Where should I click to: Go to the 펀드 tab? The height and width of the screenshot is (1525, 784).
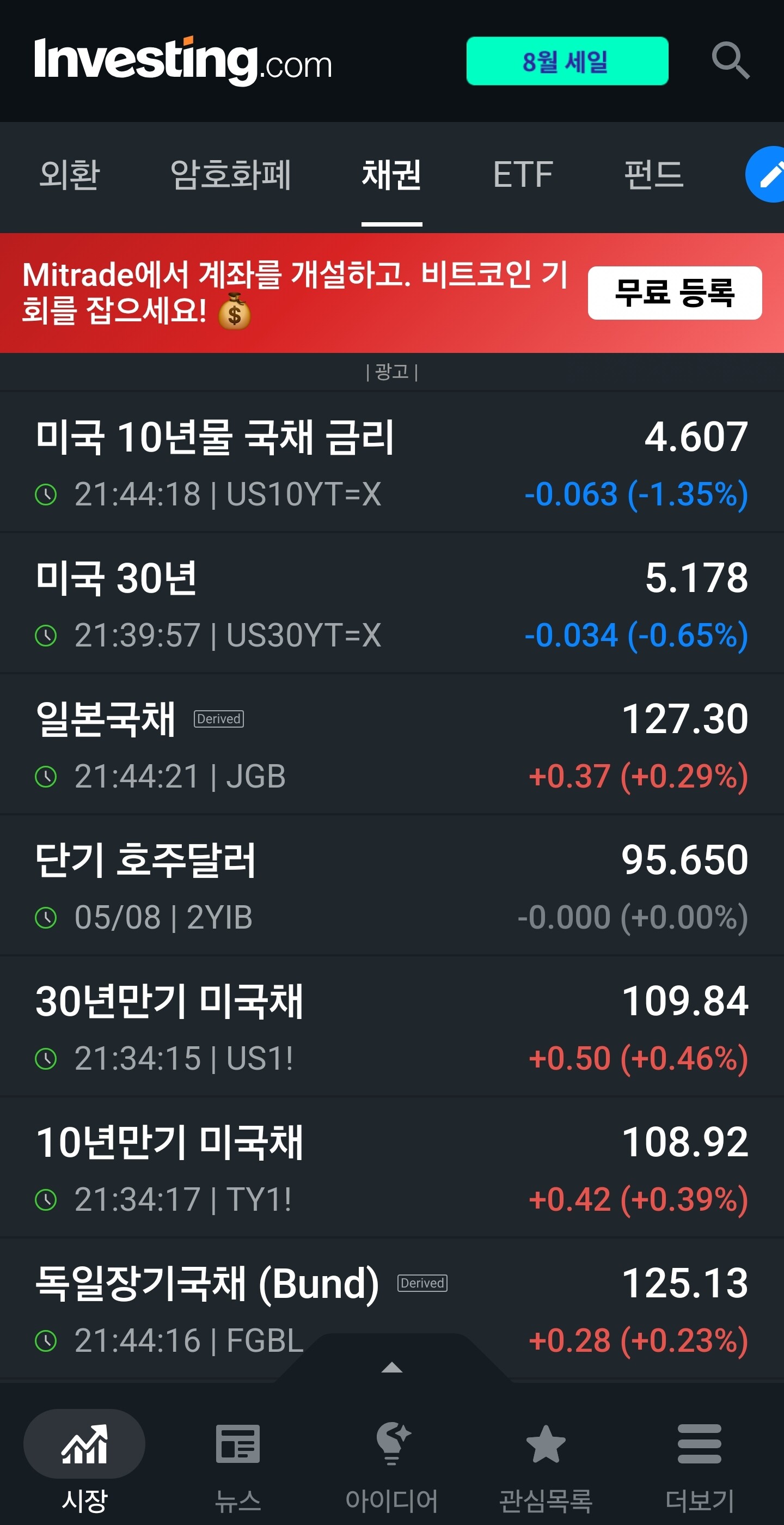[x=654, y=175]
